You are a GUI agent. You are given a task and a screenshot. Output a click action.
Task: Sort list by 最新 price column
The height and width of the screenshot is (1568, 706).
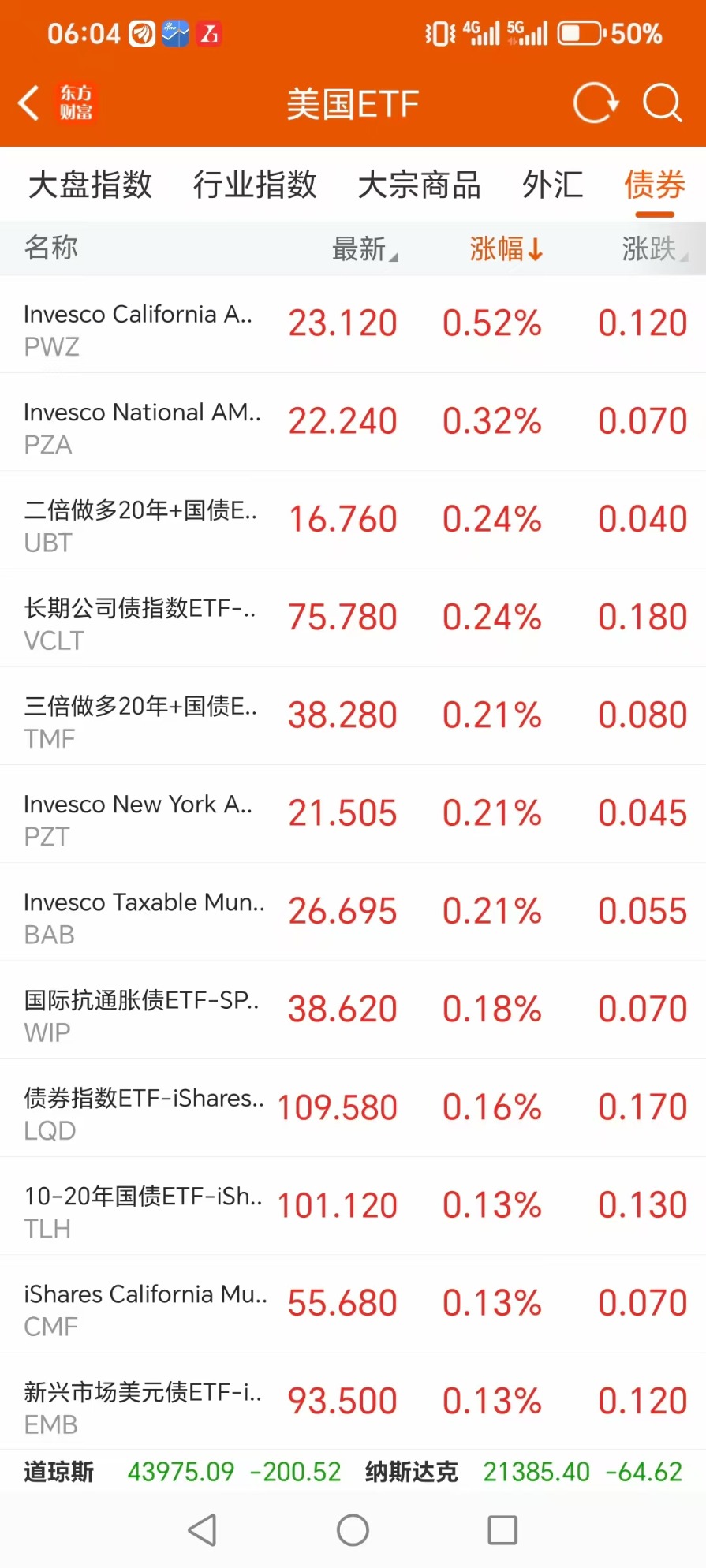364,249
